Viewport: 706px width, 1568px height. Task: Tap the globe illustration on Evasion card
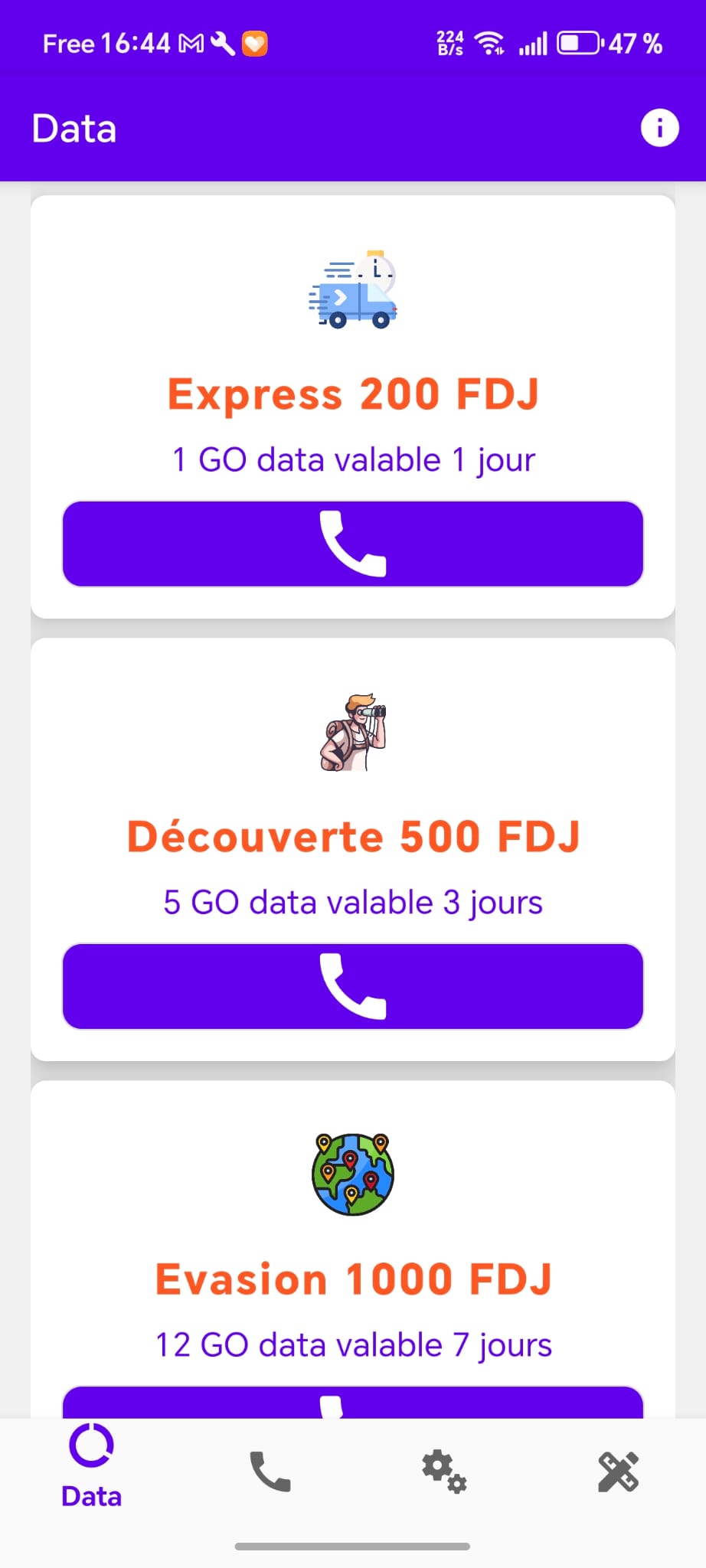coord(353,1173)
